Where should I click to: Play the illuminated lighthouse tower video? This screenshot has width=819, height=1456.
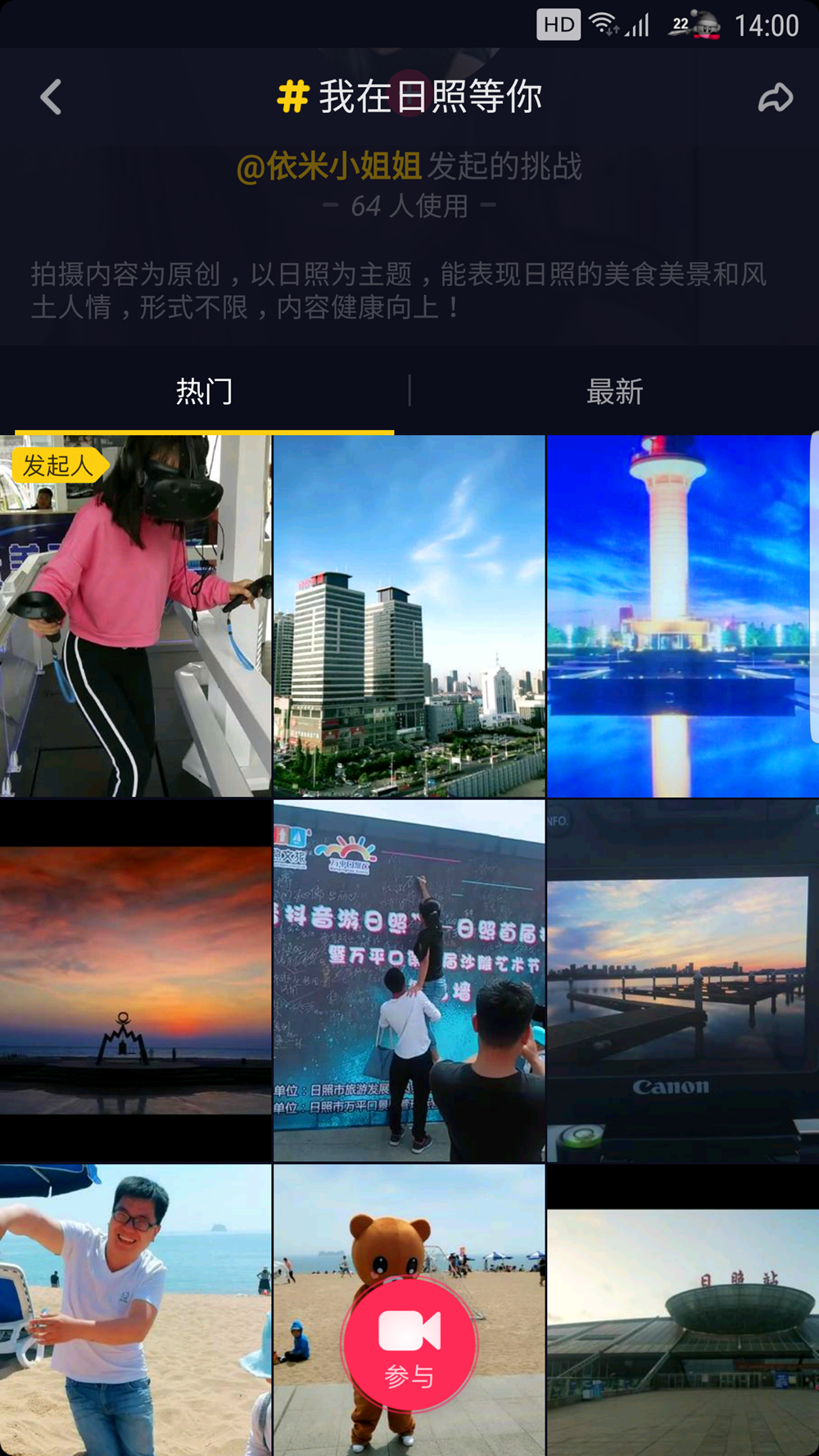(681, 616)
